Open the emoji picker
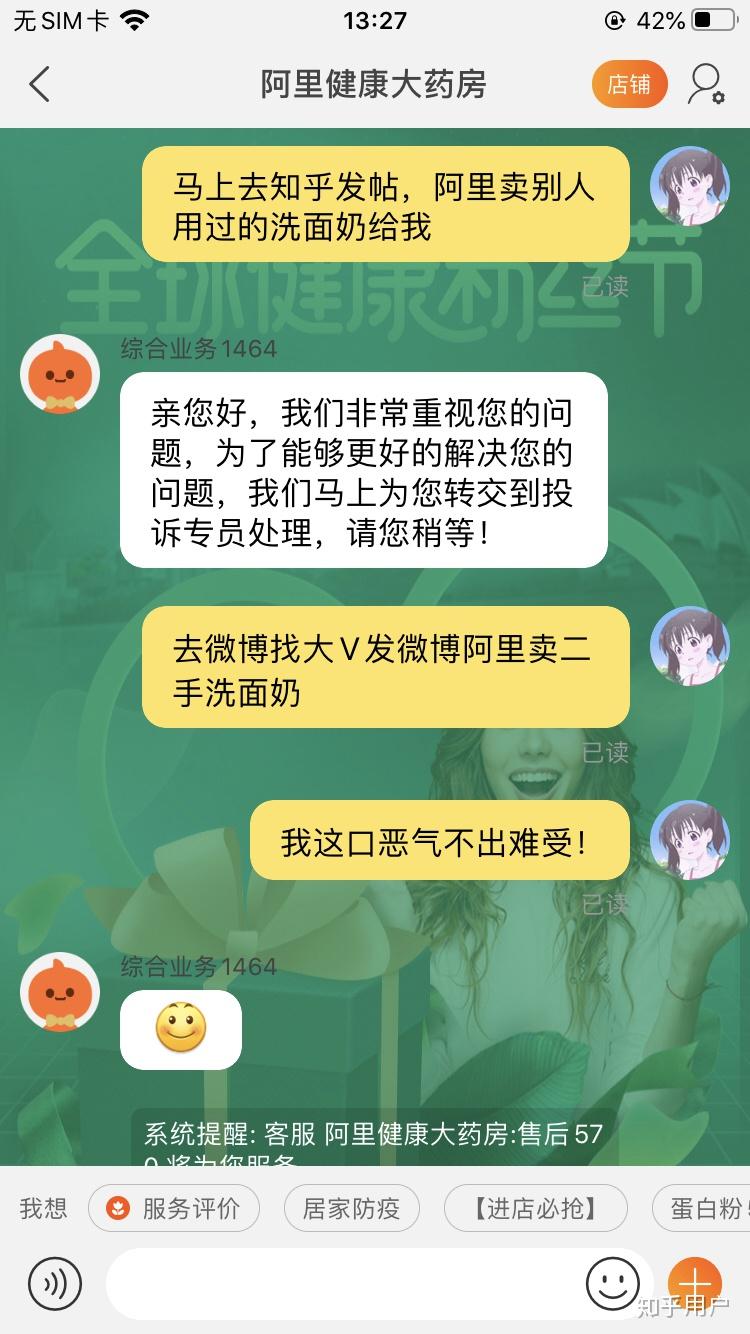 [x=612, y=1283]
